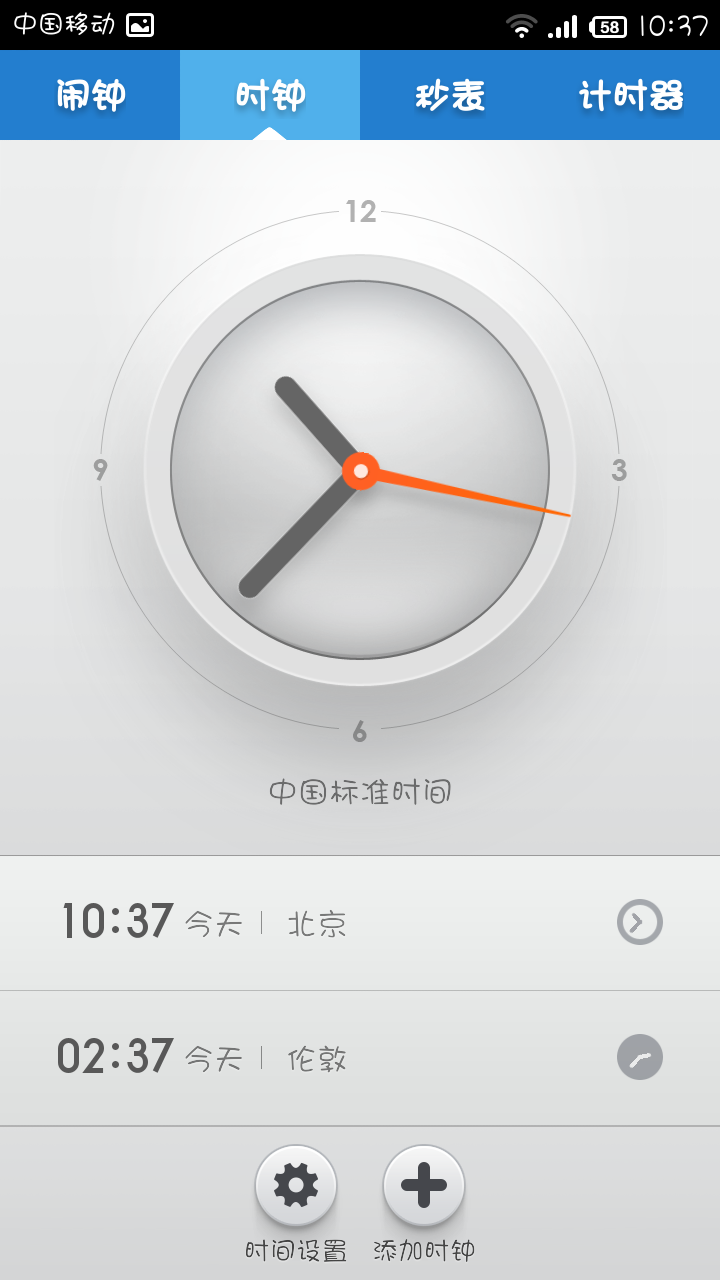Tap the 中国标准时间 label
The image size is (720, 1280).
click(x=360, y=791)
